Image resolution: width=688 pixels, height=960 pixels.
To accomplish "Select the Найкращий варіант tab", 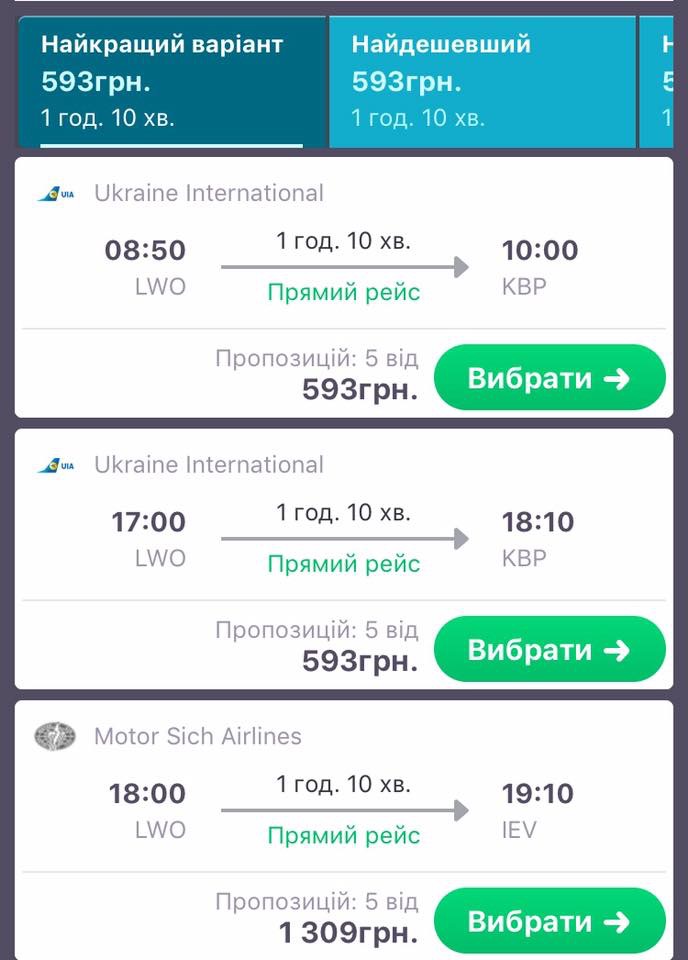I will point(170,82).
